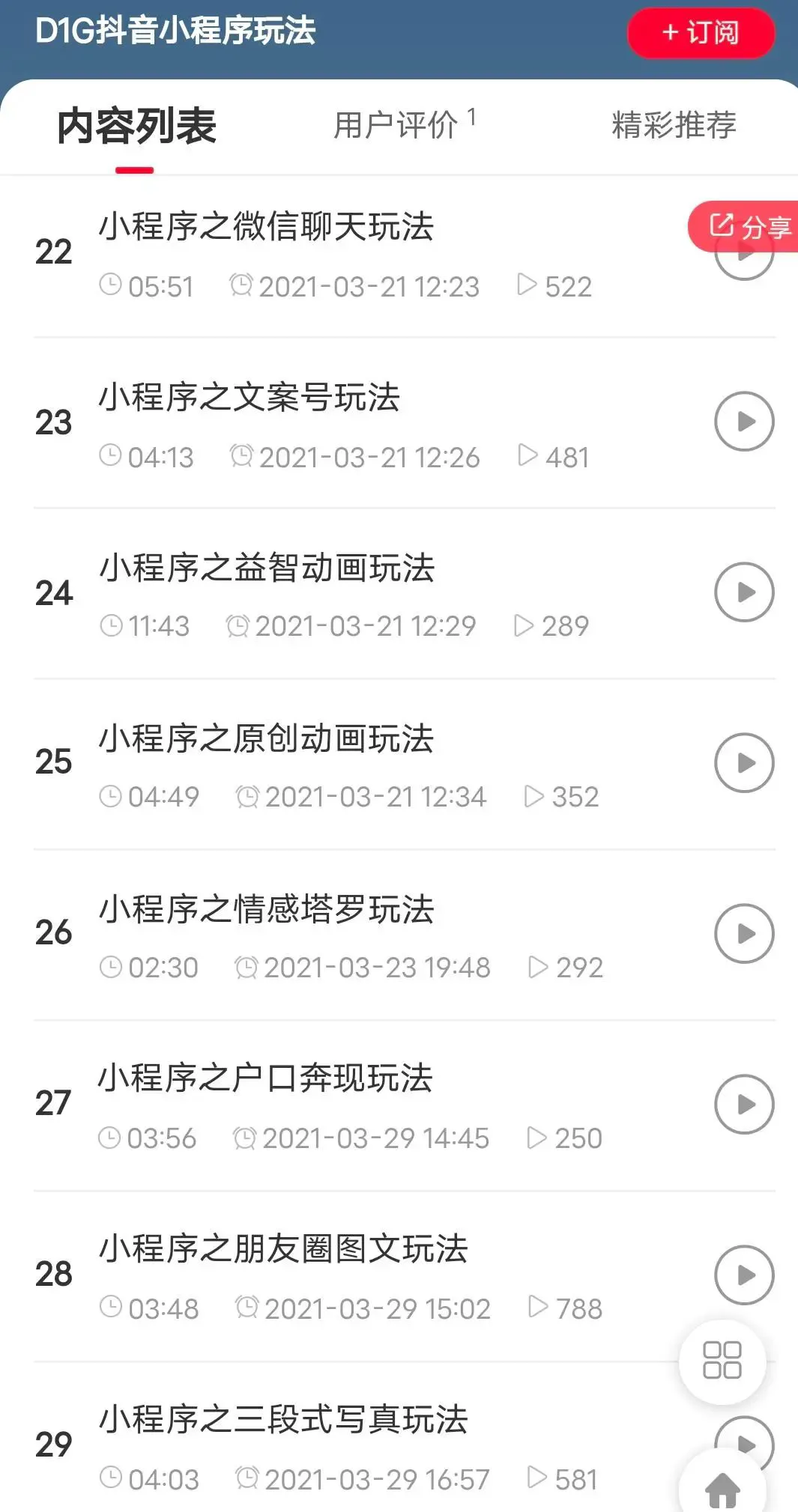The image size is (798, 1512).
Task: Play lesson 27 小程序之户口奔现玩法
Action: click(743, 1105)
